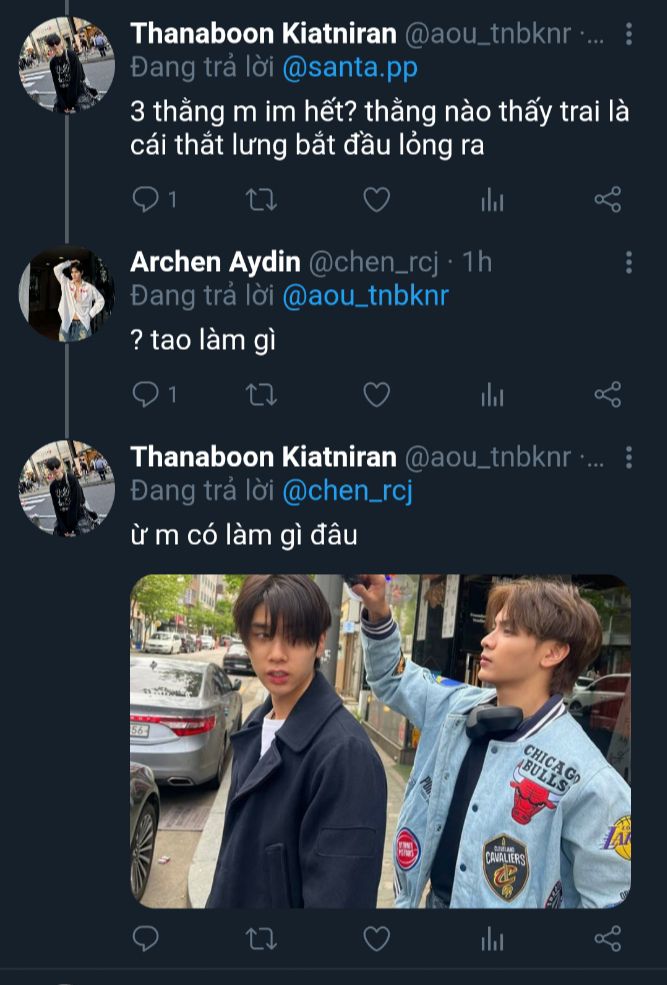Open the photo attached to "ừ m có làm gì đâu"

380,740
